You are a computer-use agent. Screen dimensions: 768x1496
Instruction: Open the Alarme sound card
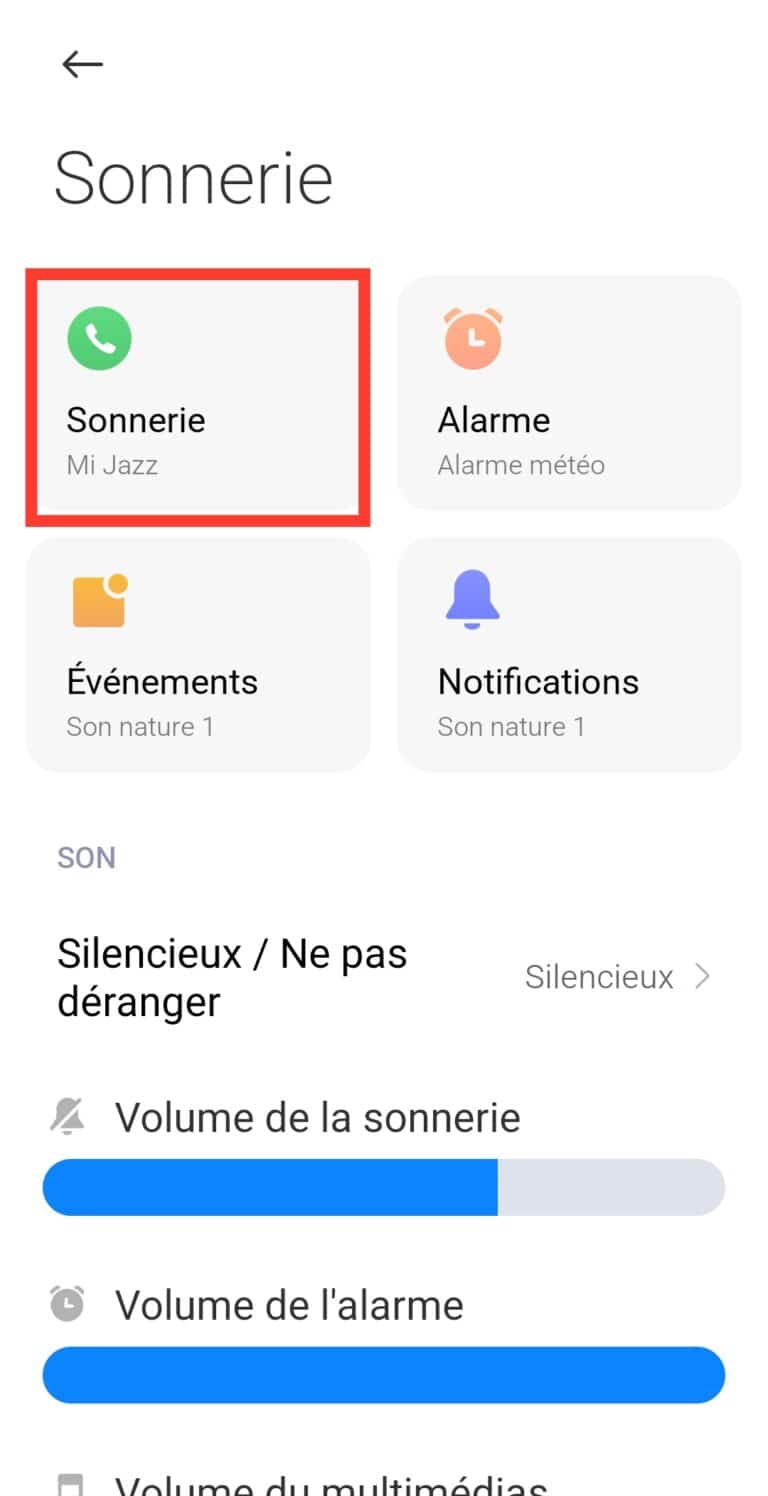pyautogui.click(x=569, y=393)
